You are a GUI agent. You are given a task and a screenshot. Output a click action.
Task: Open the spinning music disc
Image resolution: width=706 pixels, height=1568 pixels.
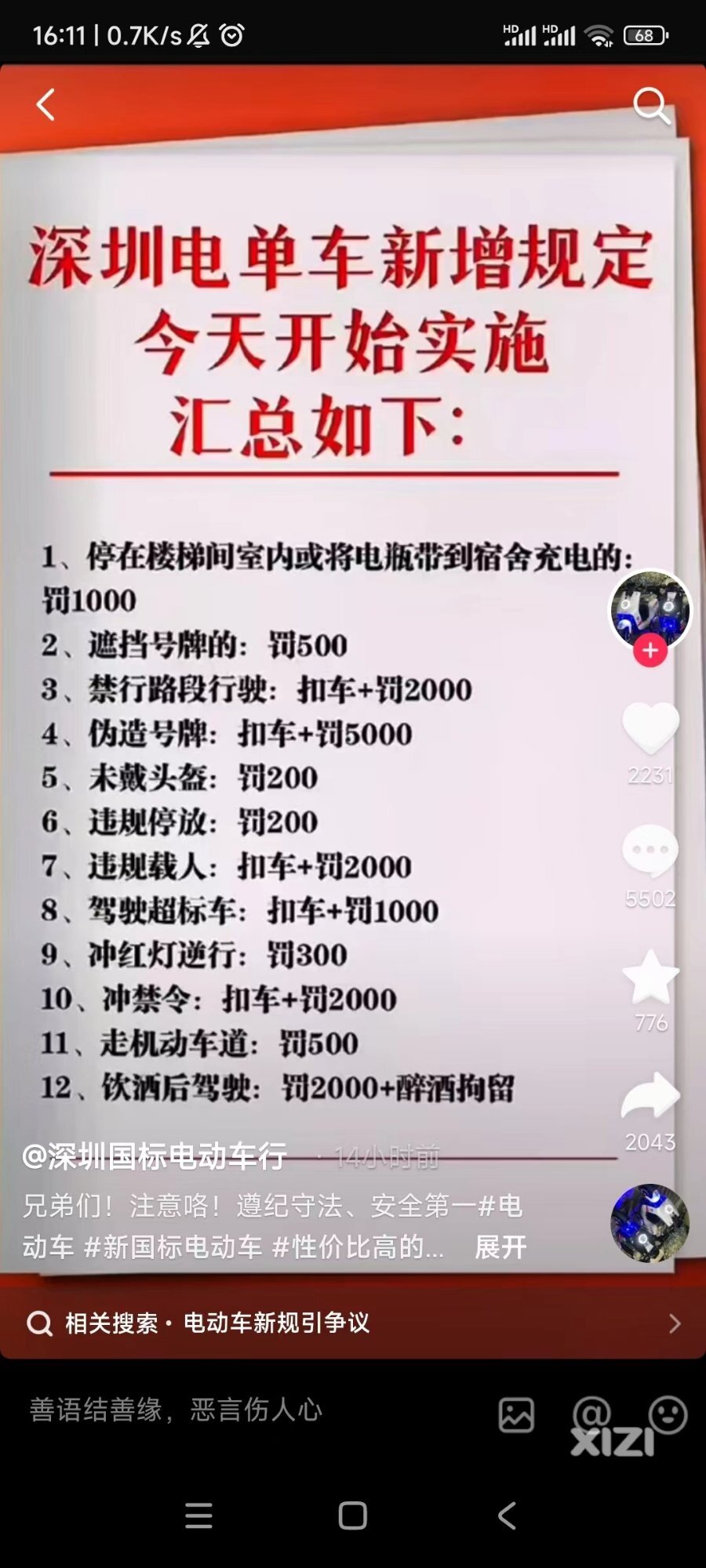(650, 1223)
